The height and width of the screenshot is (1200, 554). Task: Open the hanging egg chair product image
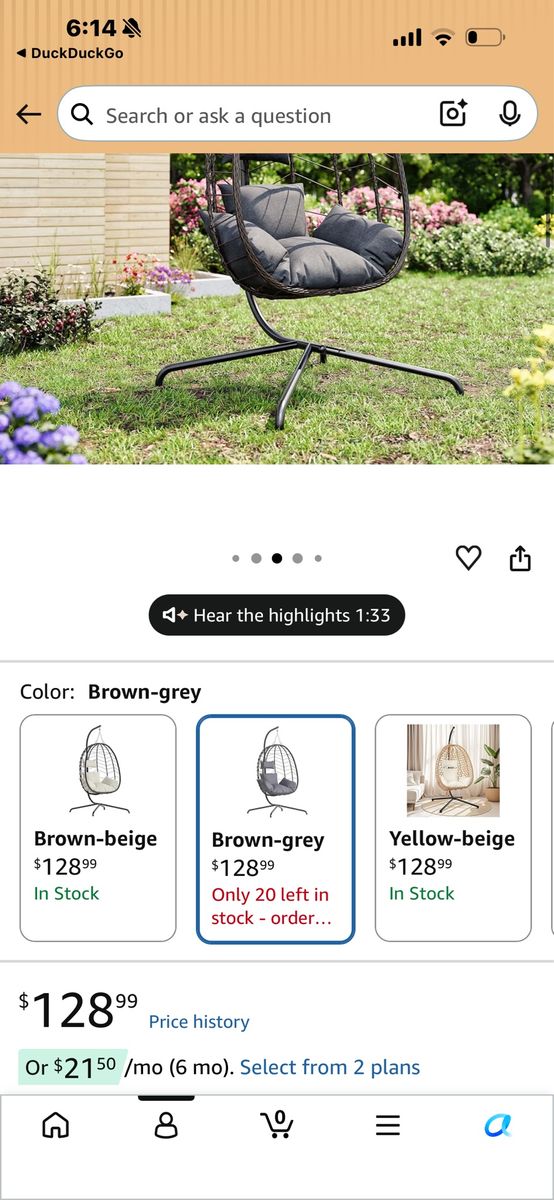[x=277, y=308]
